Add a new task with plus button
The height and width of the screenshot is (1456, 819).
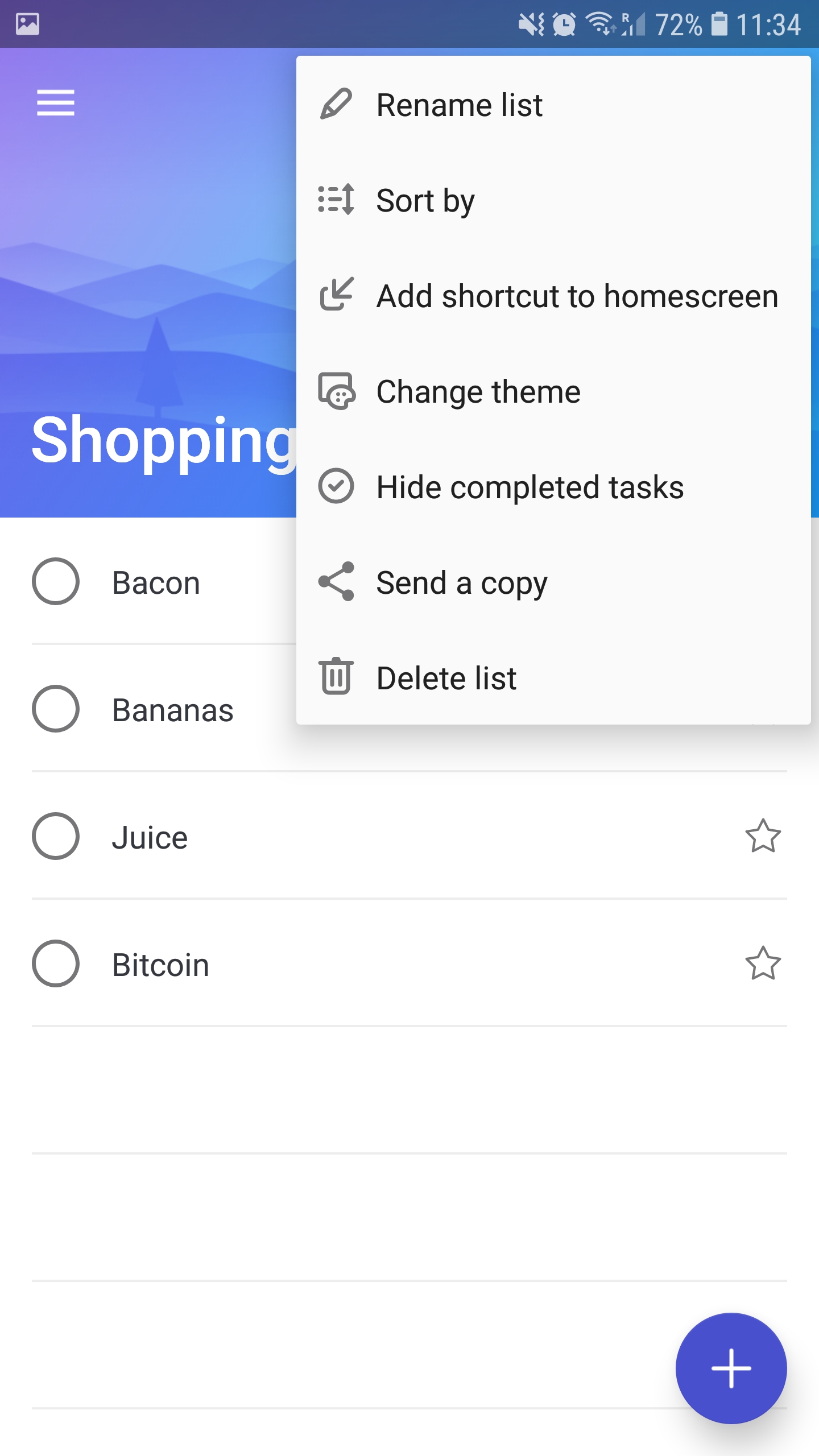pos(731,1368)
